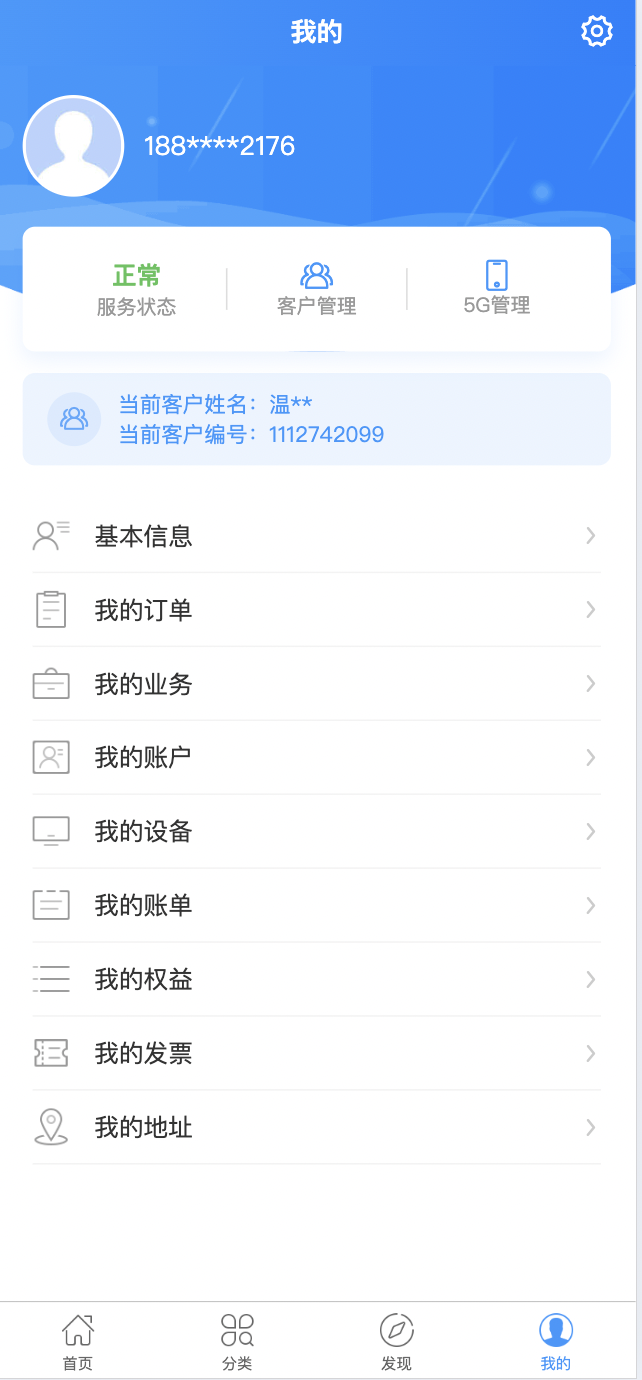
Task: Open 我的发票 invoices
Action: [x=316, y=1054]
